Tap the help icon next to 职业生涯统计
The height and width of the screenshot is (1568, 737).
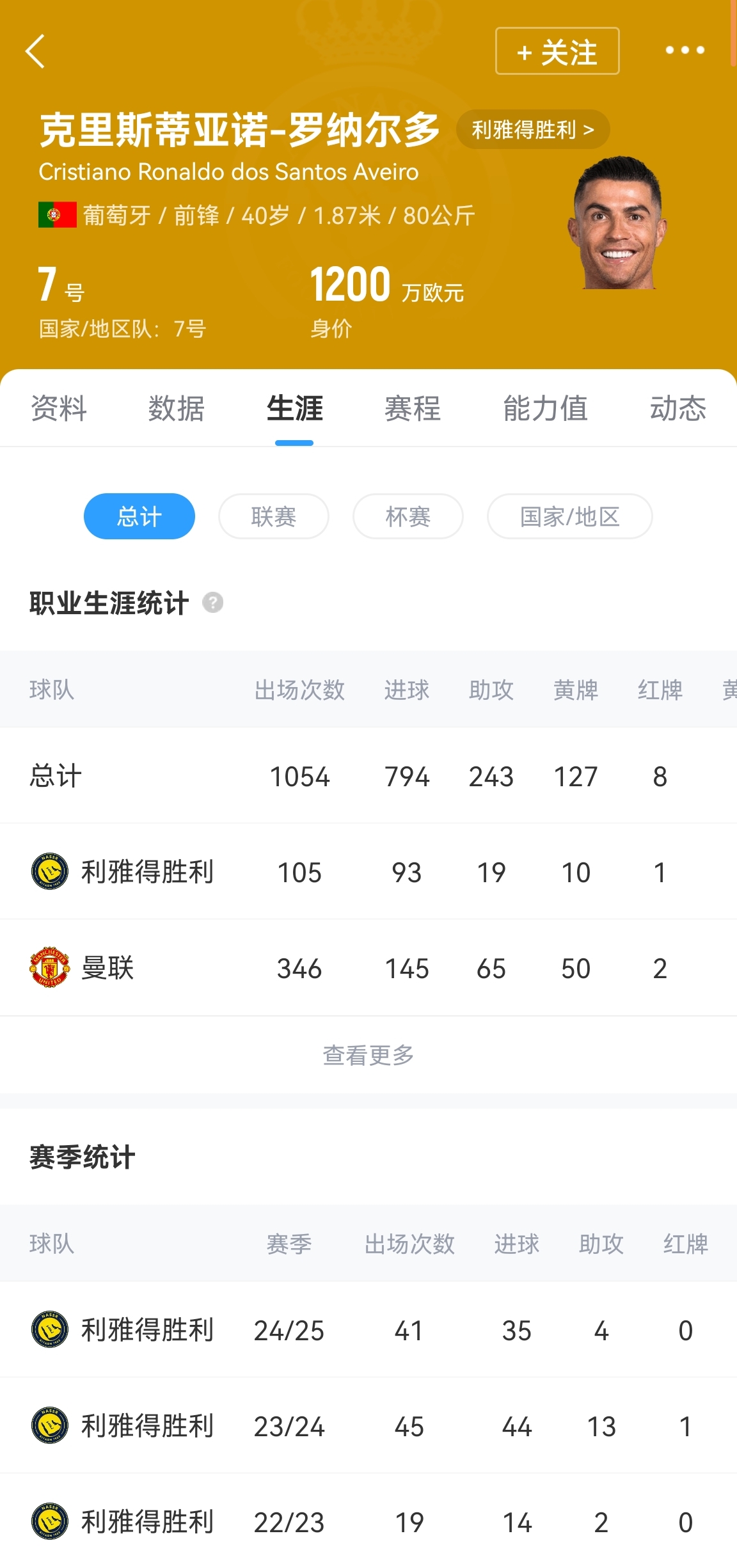tap(213, 603)
